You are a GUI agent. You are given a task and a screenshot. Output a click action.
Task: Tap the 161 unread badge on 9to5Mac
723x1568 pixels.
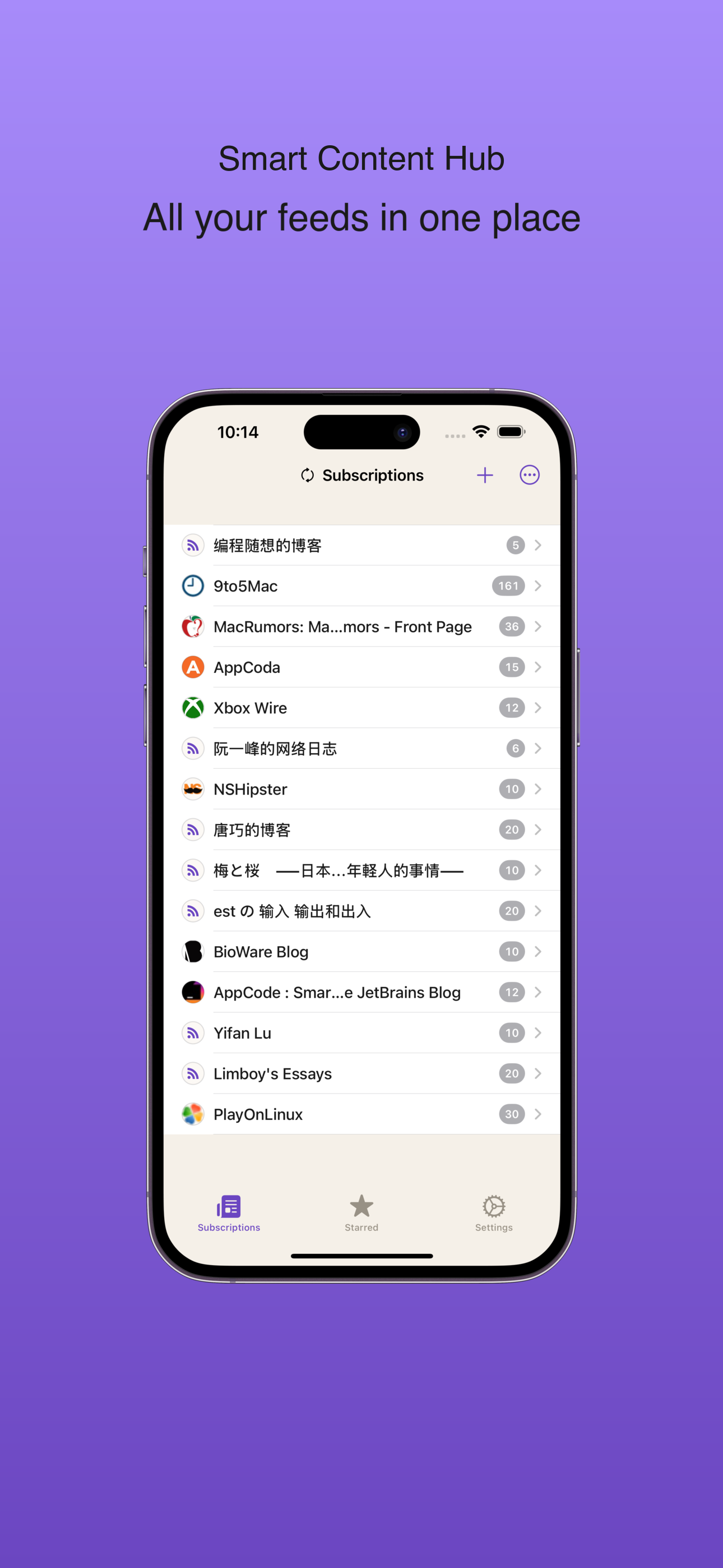tap(509, 585)
